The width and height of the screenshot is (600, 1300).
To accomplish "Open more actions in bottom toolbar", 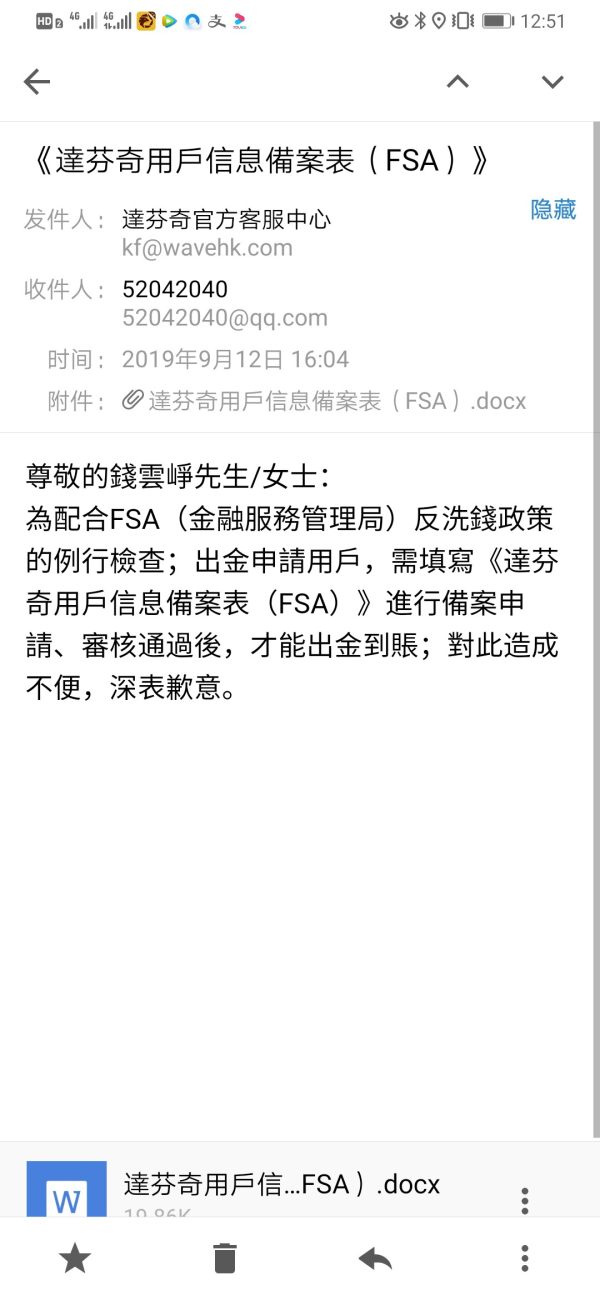I will [x=524, y=1258].
